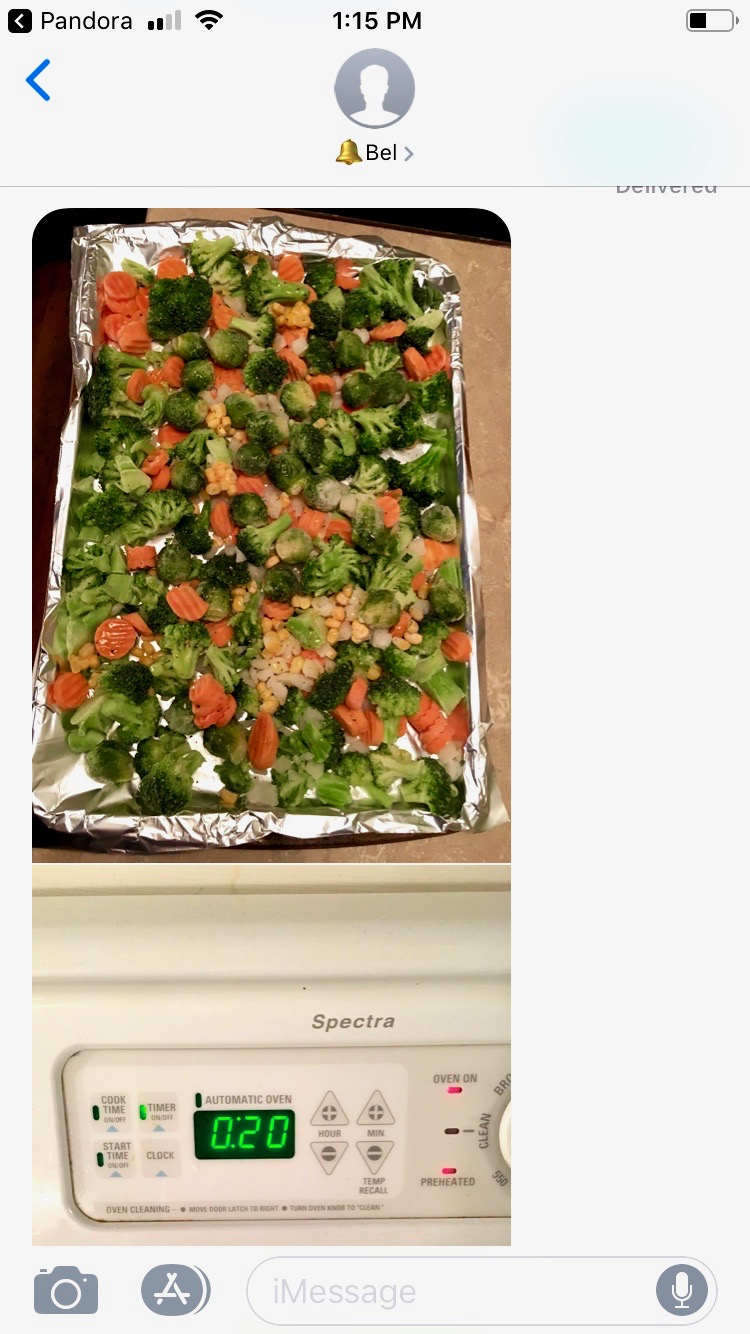Open the iMessage App Store drawer
The width and height of the screenshot is (750, 1334).
pyautogui.click(x=175, y=1291)
